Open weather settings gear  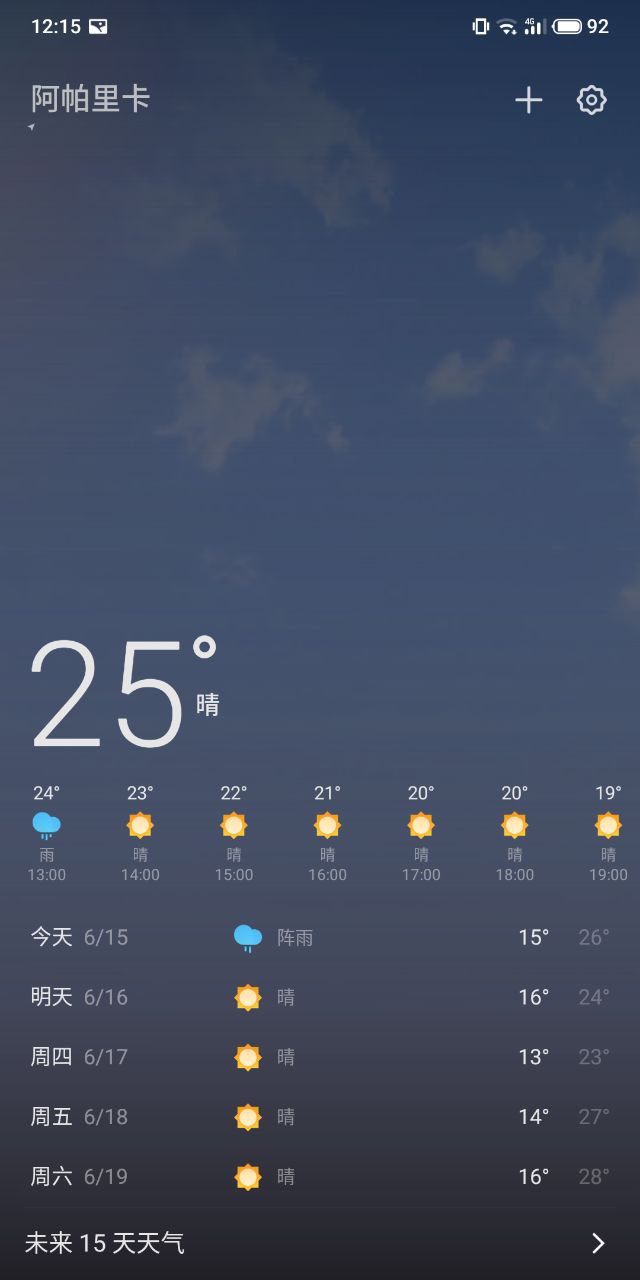tap(592, 100)
